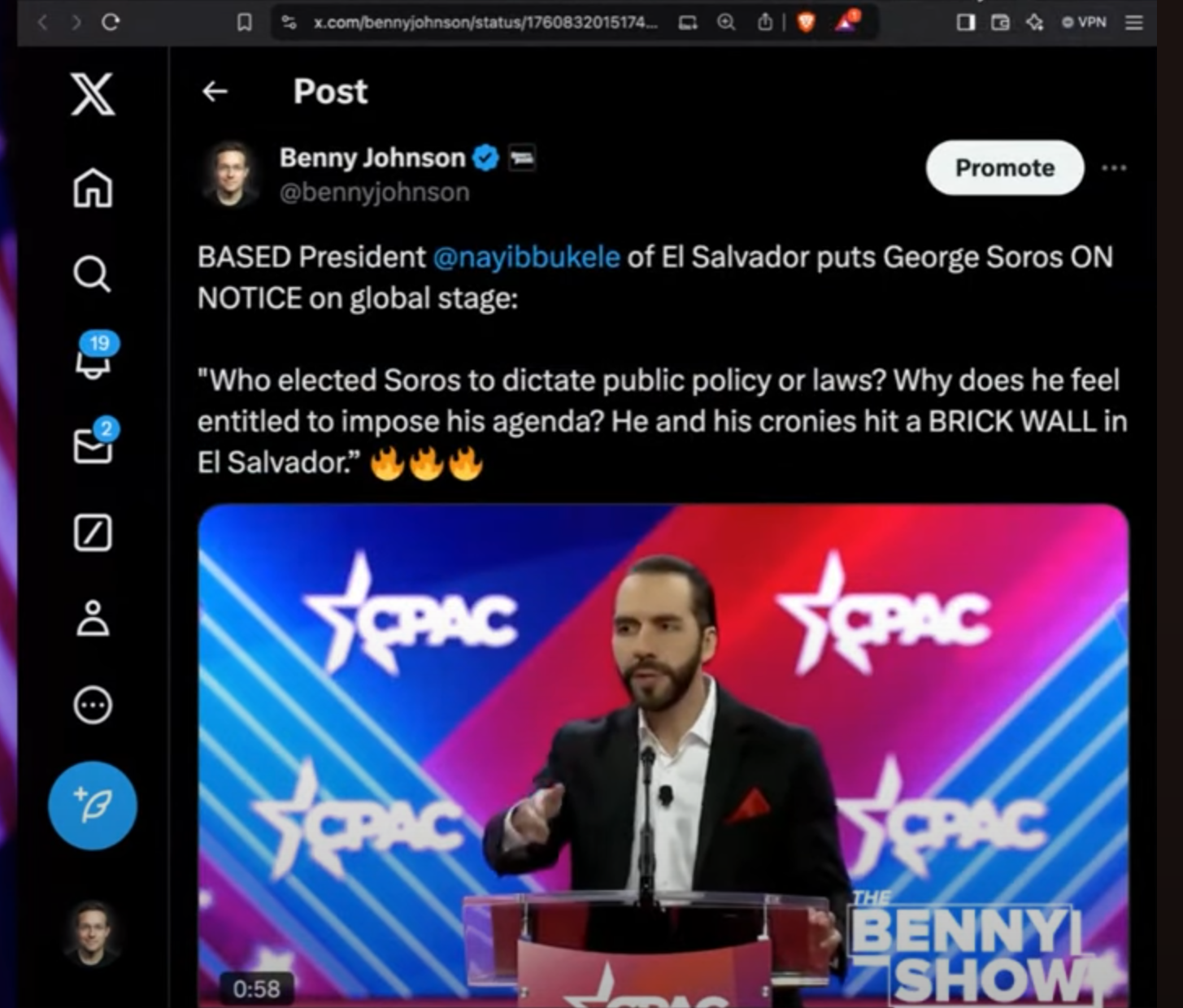Open the post overflow menu

click(1113, 167)
